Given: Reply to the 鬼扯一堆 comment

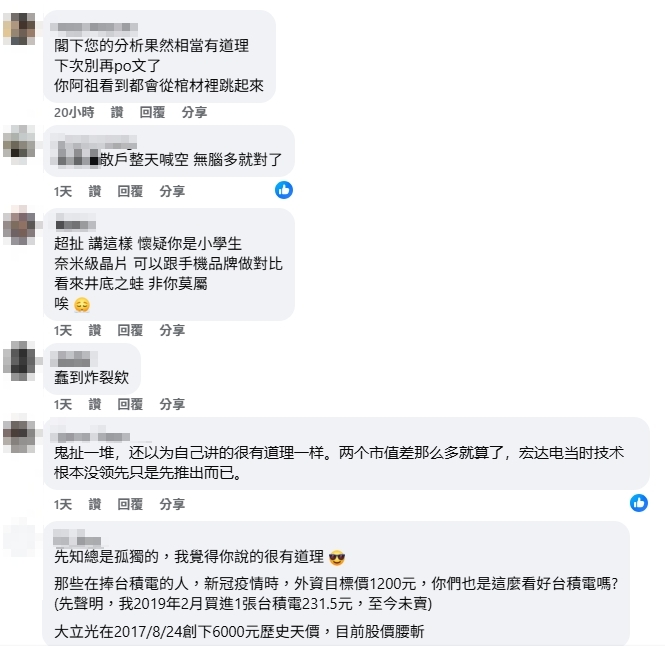Looking at the screenshot, I should pyautogui.click(x=130, y=503).
